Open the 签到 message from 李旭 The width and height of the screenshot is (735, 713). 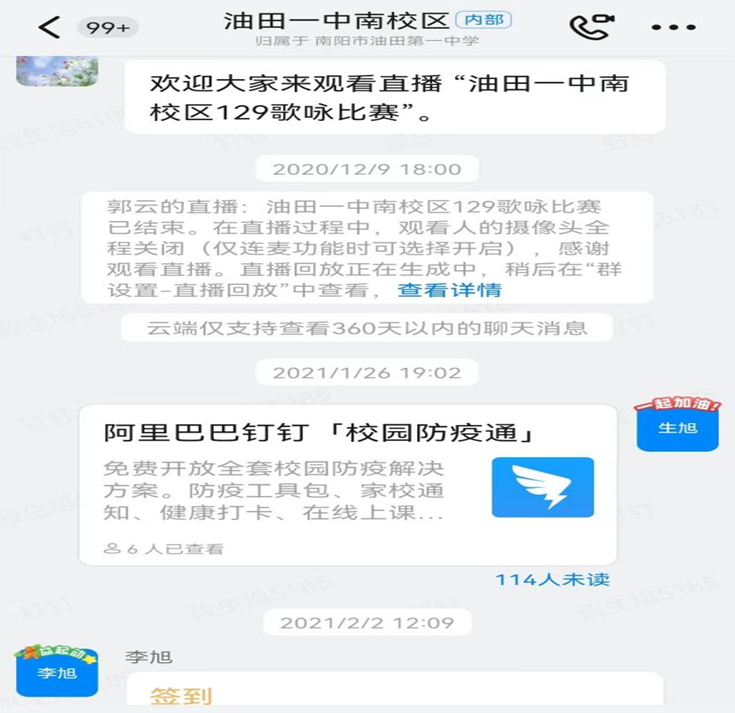[x=393, y=693]
